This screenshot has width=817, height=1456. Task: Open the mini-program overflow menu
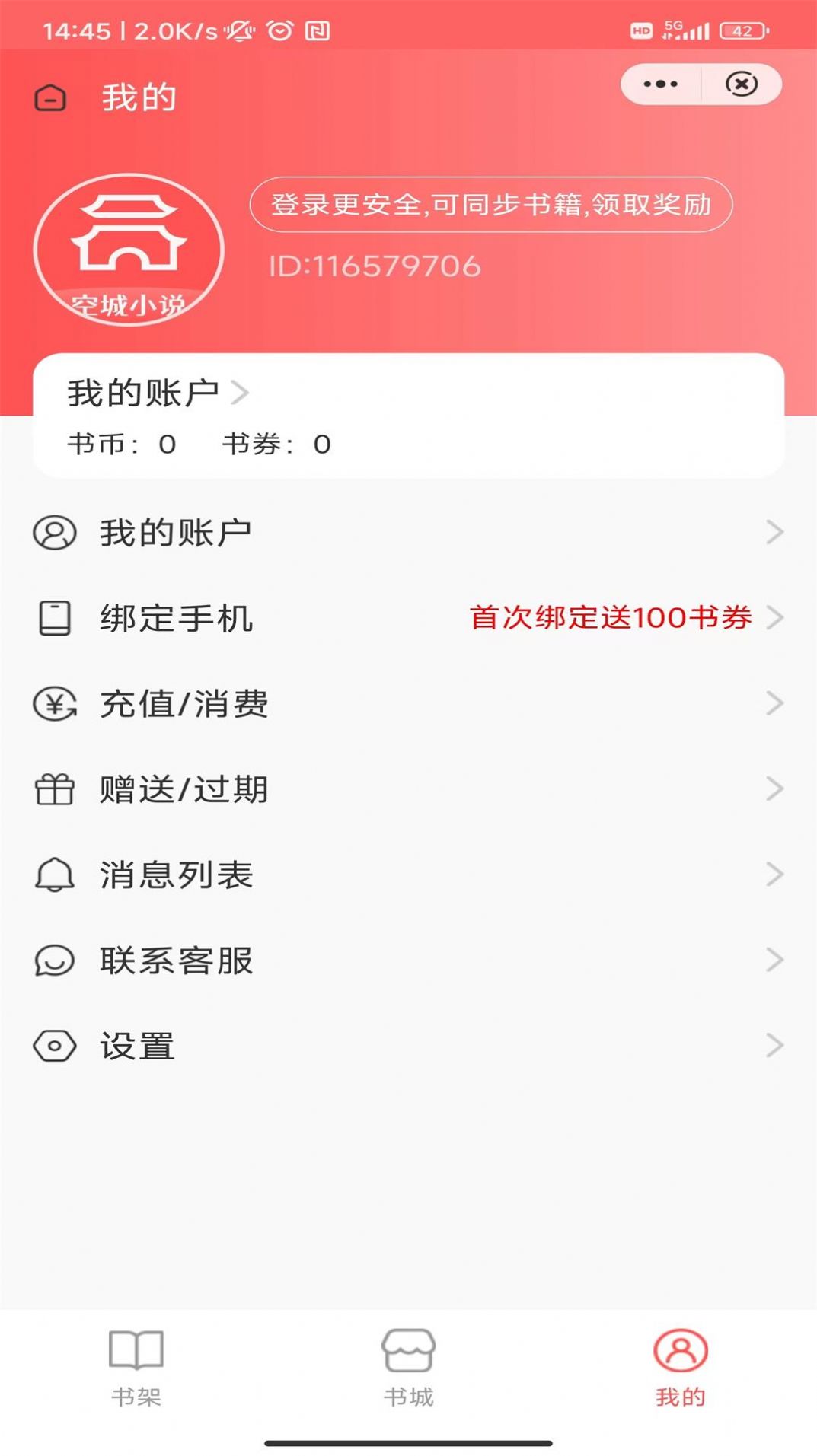660,84
